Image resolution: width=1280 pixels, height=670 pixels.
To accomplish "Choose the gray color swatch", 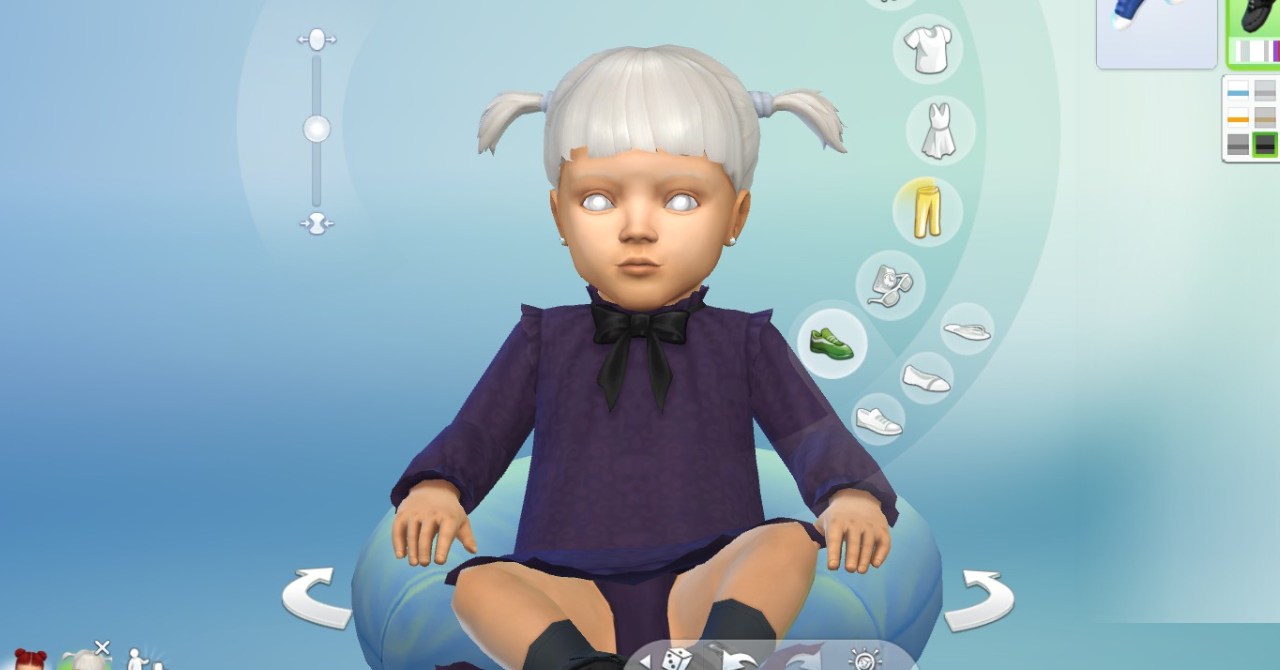I will pyautogui.click(x=1238, y=145).
